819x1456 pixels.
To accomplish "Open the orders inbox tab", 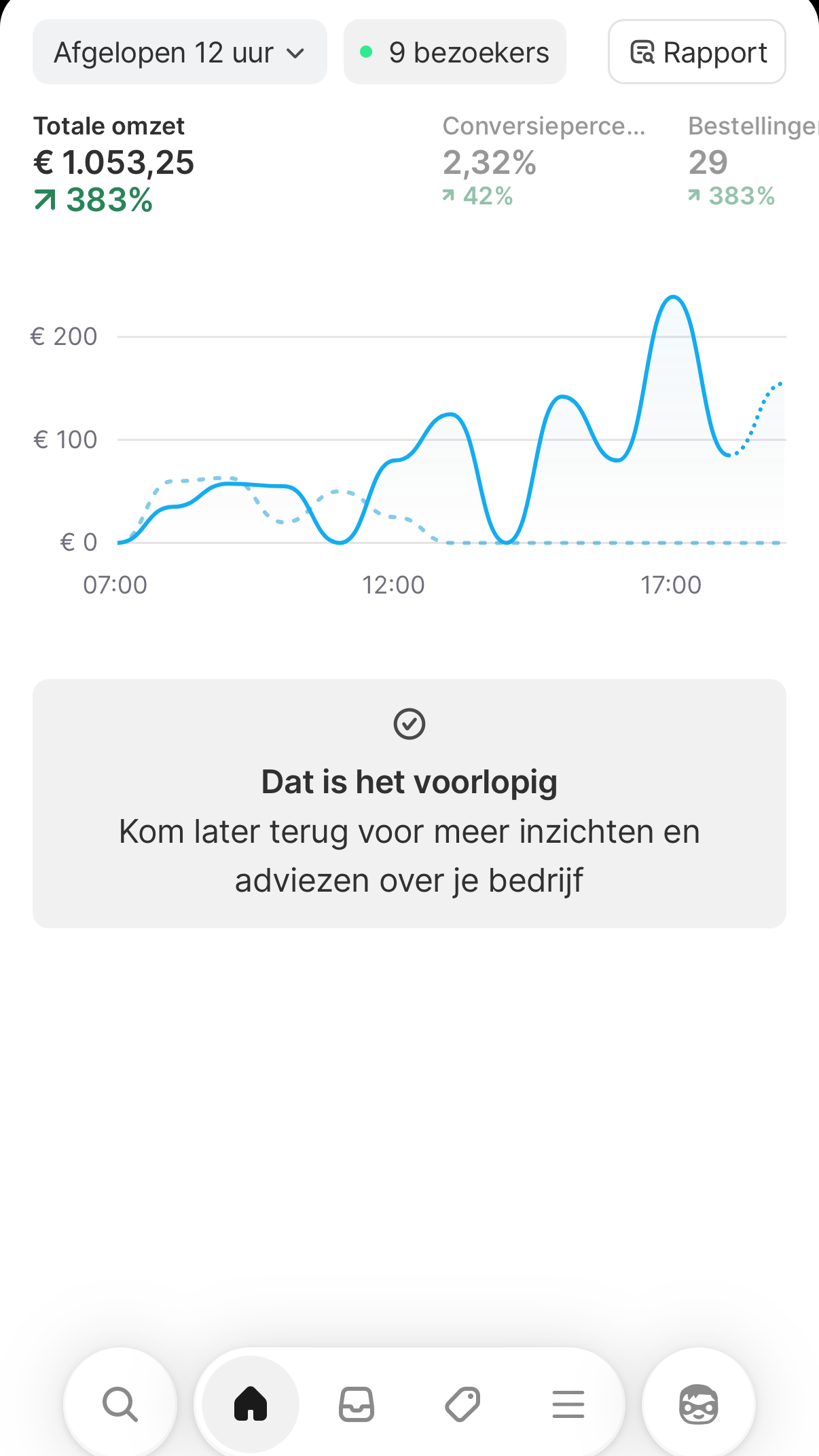I will 357,1404.
